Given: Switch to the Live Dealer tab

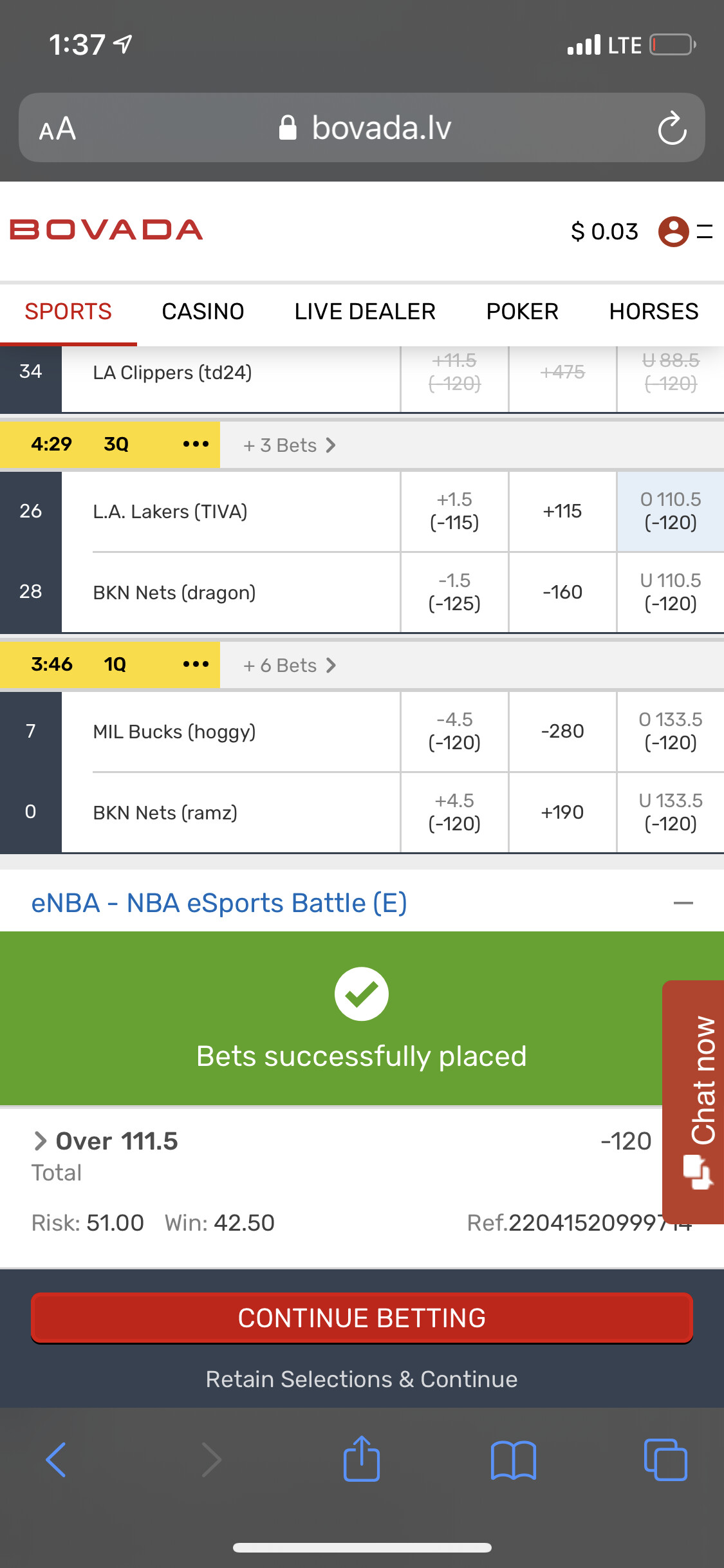Looking at the screenshot, I should pyautogui.click(x=365, y=312).
